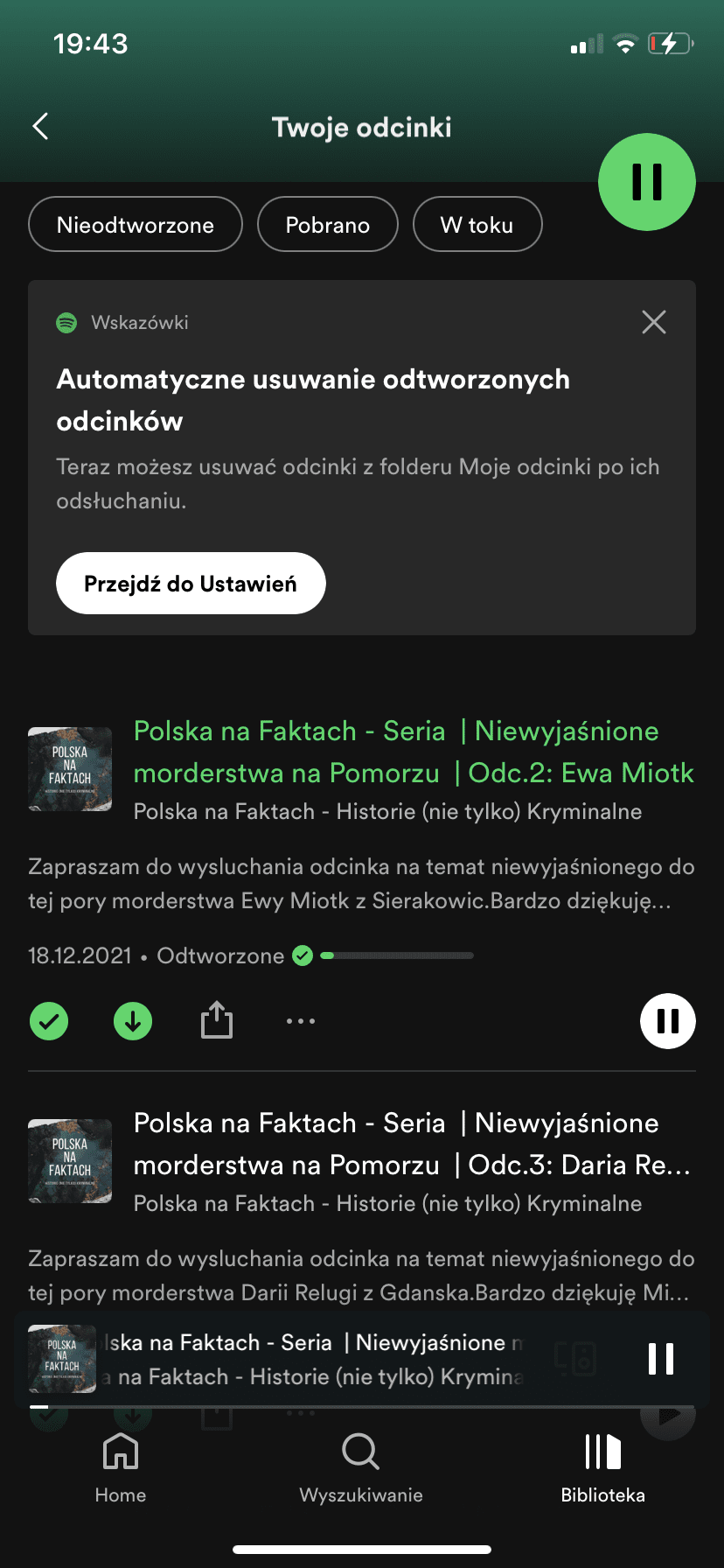
Task: Remove Ewa Miotk episode from saved episodes
Action: [49, 1021]
